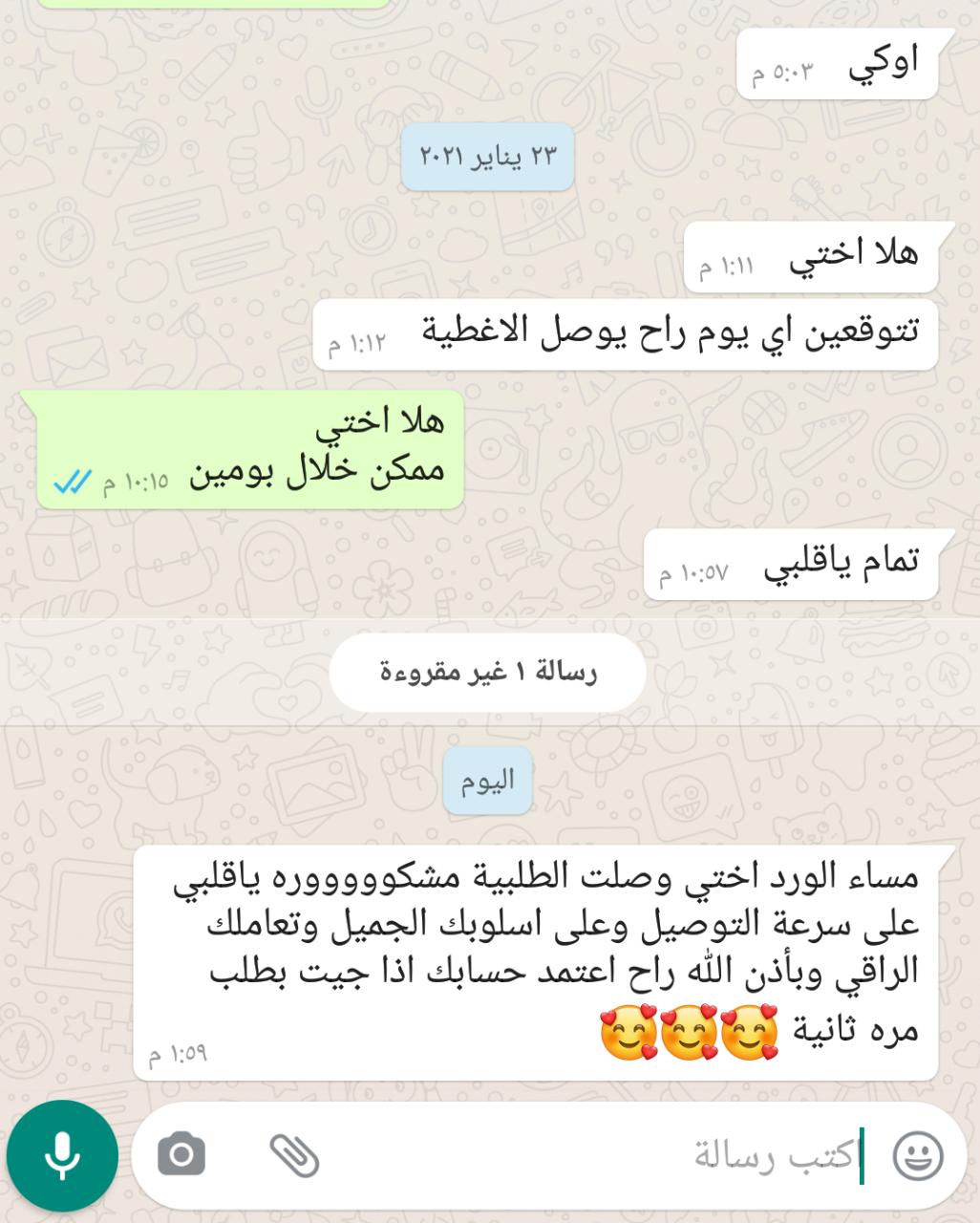Open the camera to take a photo
The height and width of the screenshot is (1223, 980).
(x=181, y=1155)
